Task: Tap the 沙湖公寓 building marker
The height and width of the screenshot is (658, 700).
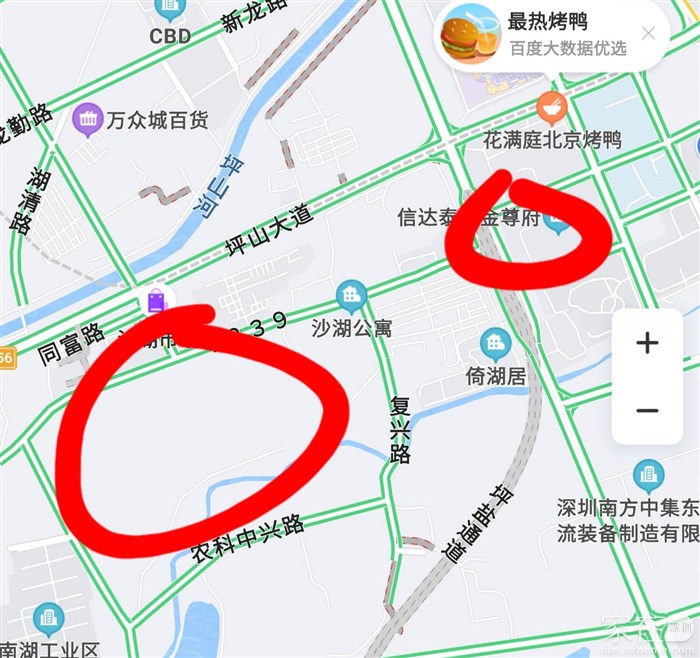Action: click(350, 295)
